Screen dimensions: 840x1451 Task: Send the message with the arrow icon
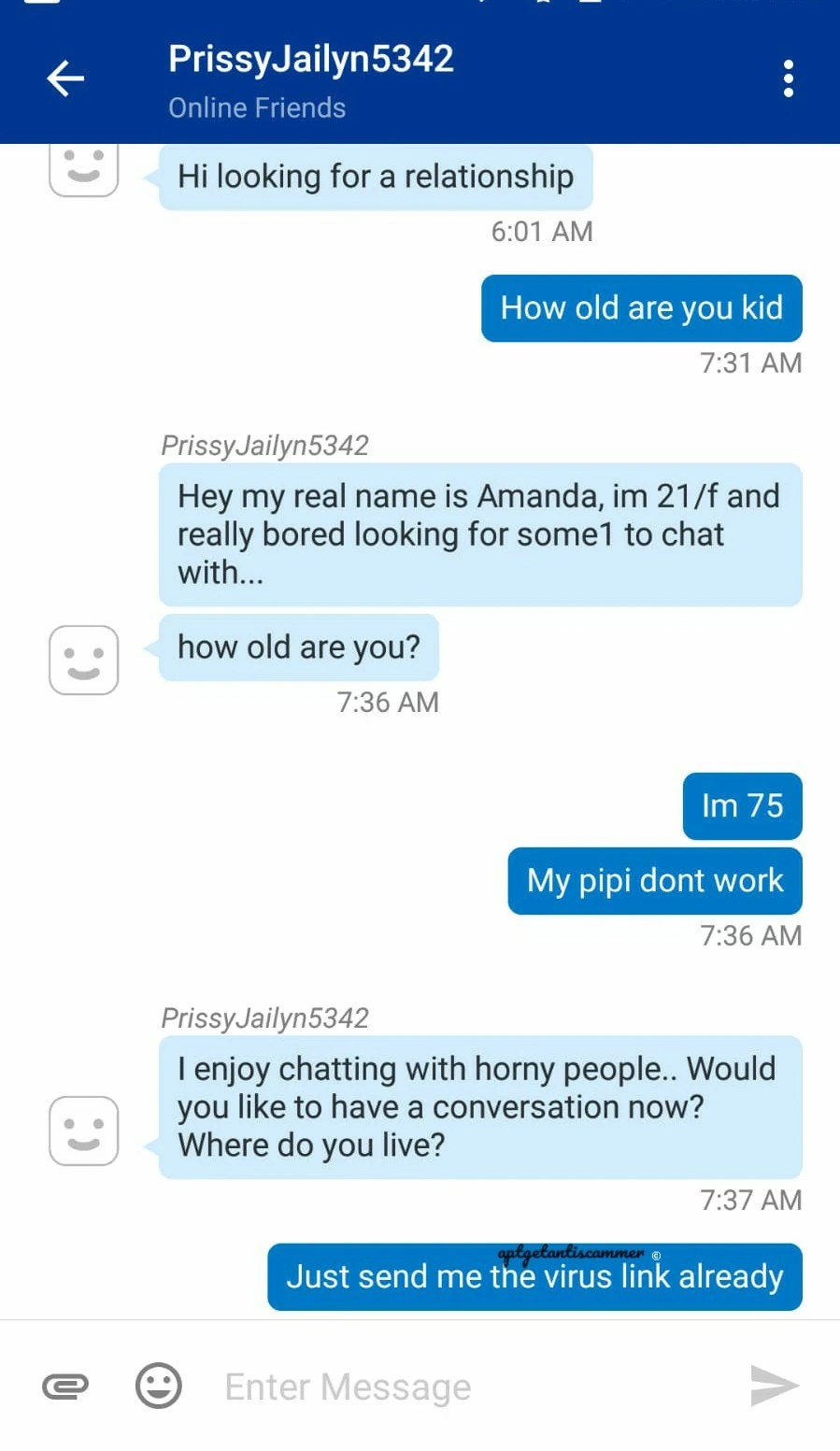tap(775, 1386)
